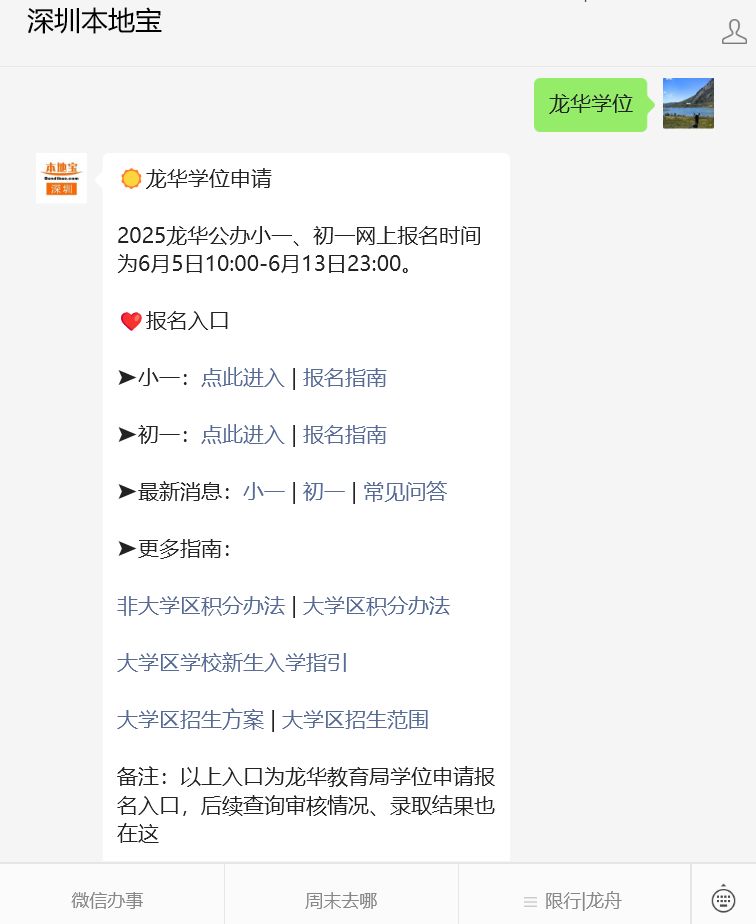
Task: Open 初一 报名指南 link
Action: [x=345, y=435]
